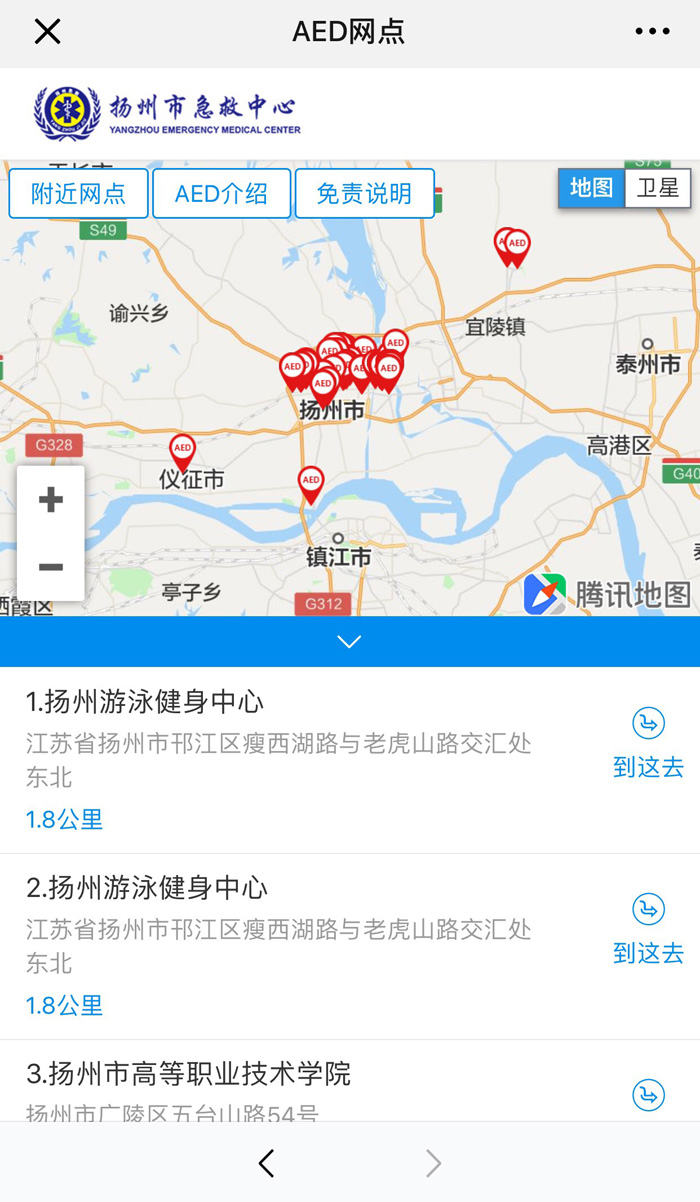Zoom in the map with plus button

click(51, 500)
